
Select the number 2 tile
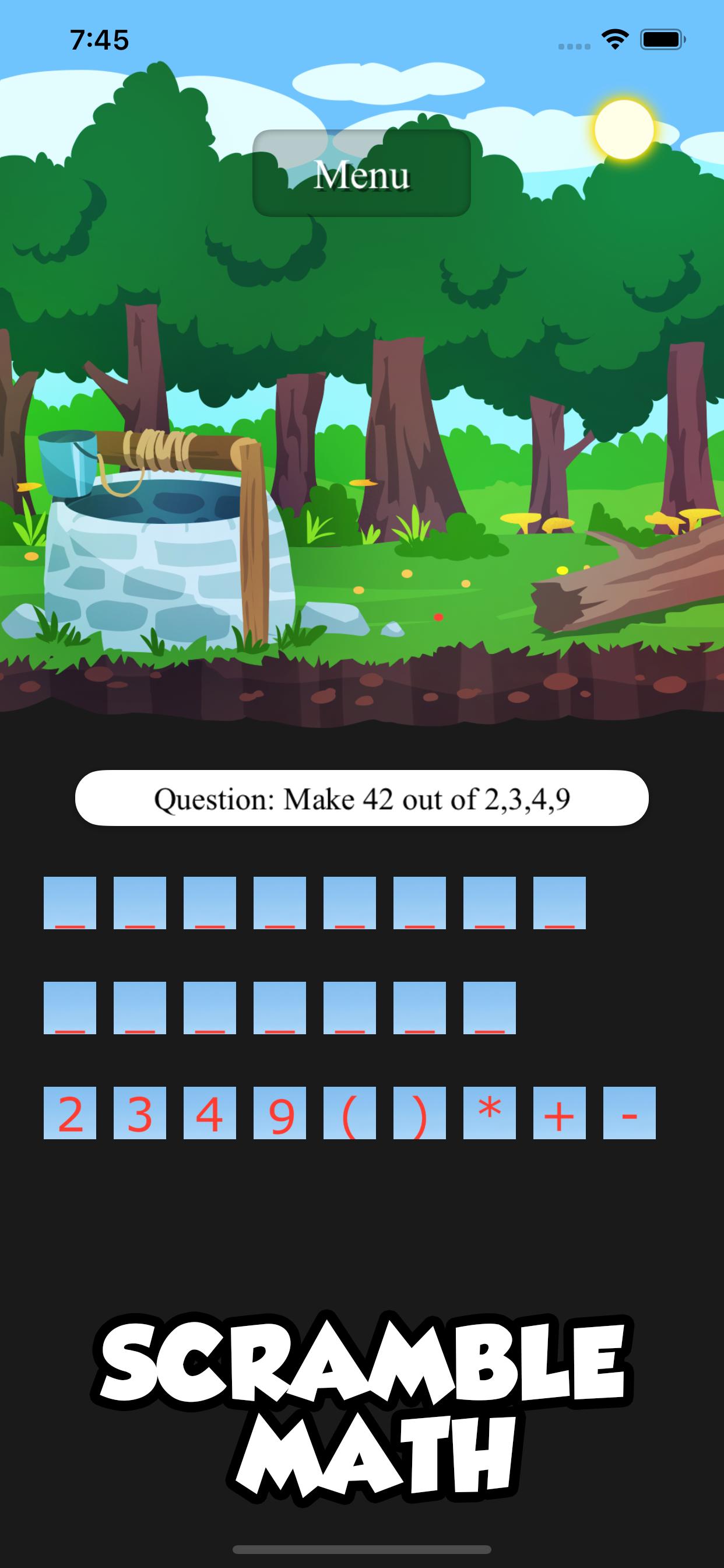pos(70,1112)
